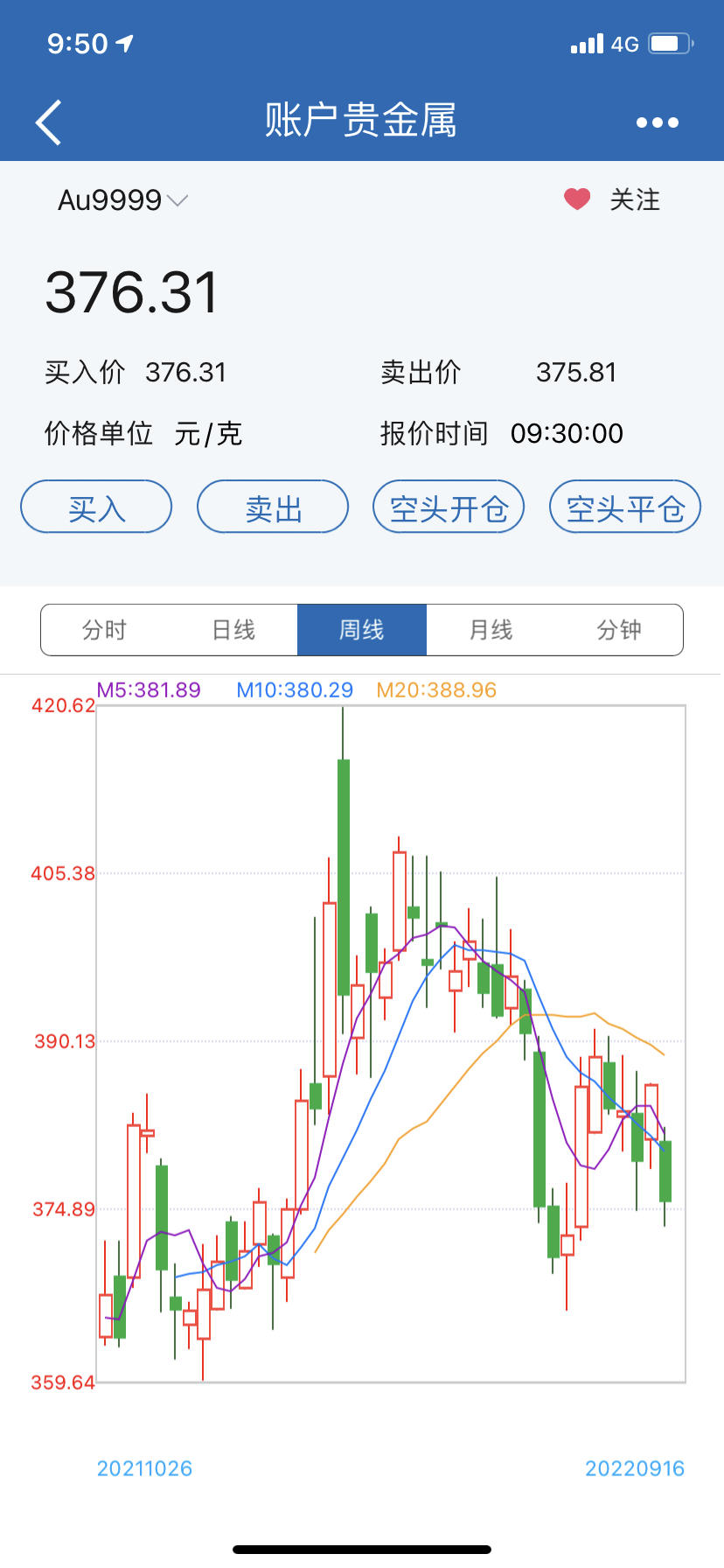This screenshot has height=1568, width=724.
Task: Select 空头开仓 to open short position
Action: pyautogui.click(x=449, y=507)
